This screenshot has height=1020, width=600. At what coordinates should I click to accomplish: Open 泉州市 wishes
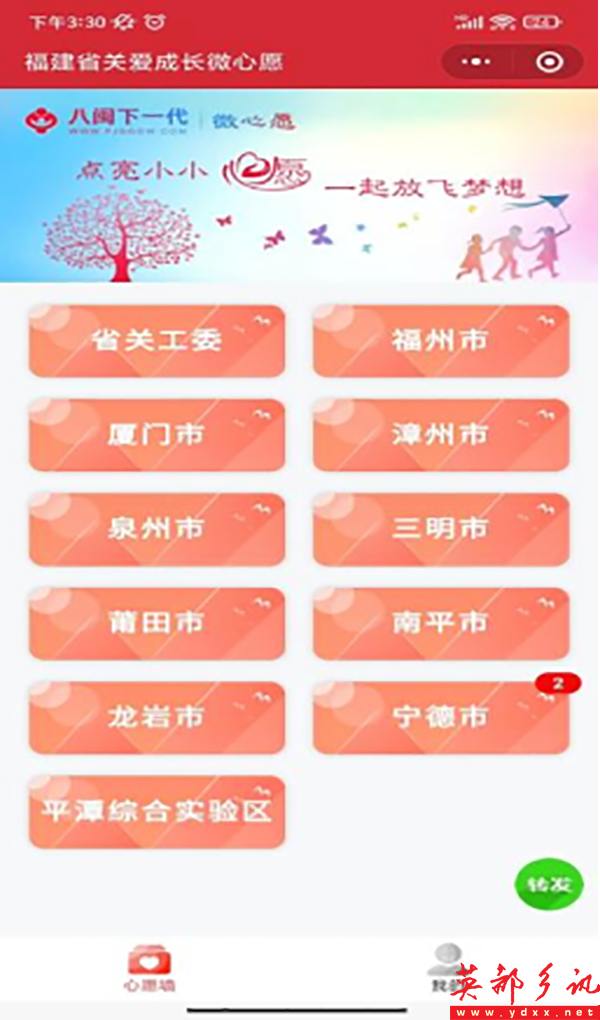(x=157, y=529)
